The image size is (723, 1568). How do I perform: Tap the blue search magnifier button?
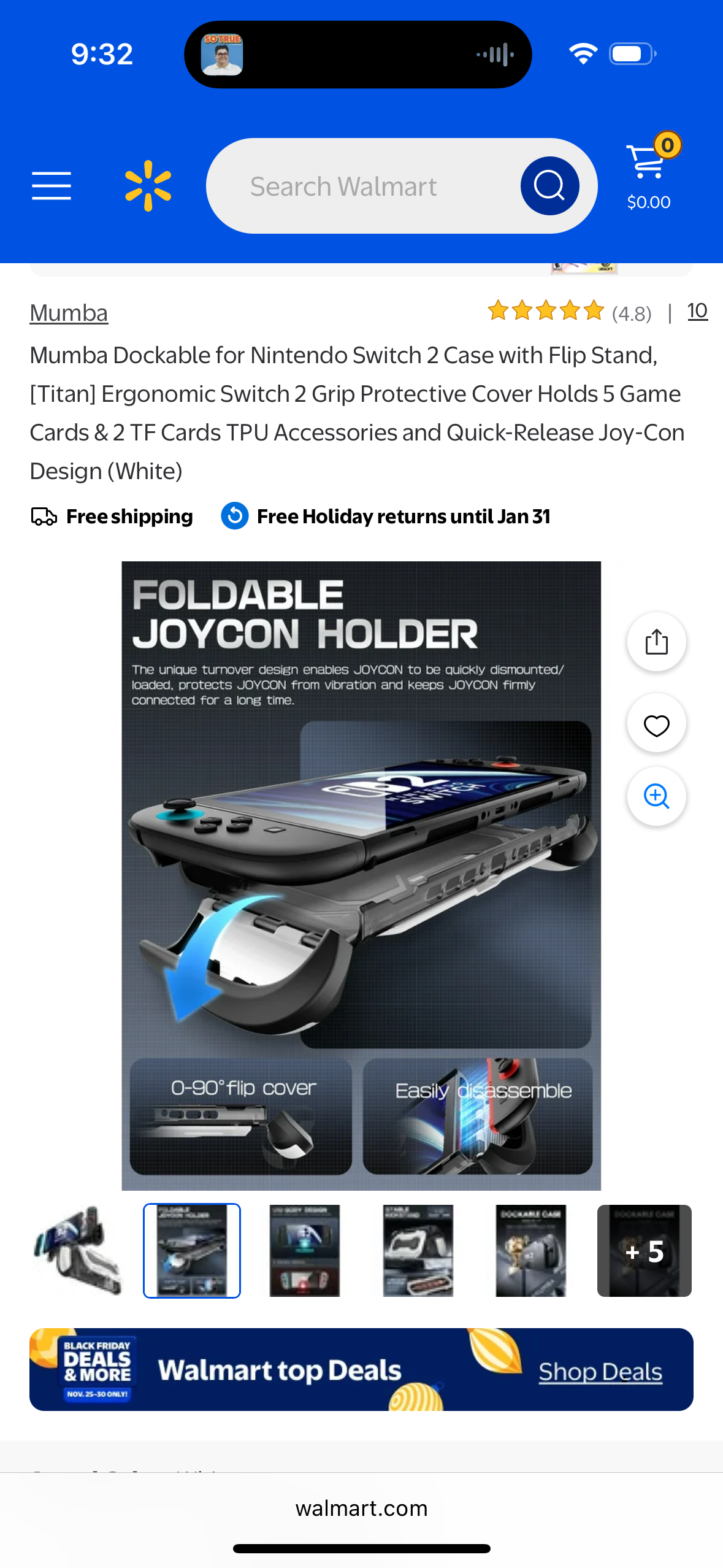click(549, 186)
